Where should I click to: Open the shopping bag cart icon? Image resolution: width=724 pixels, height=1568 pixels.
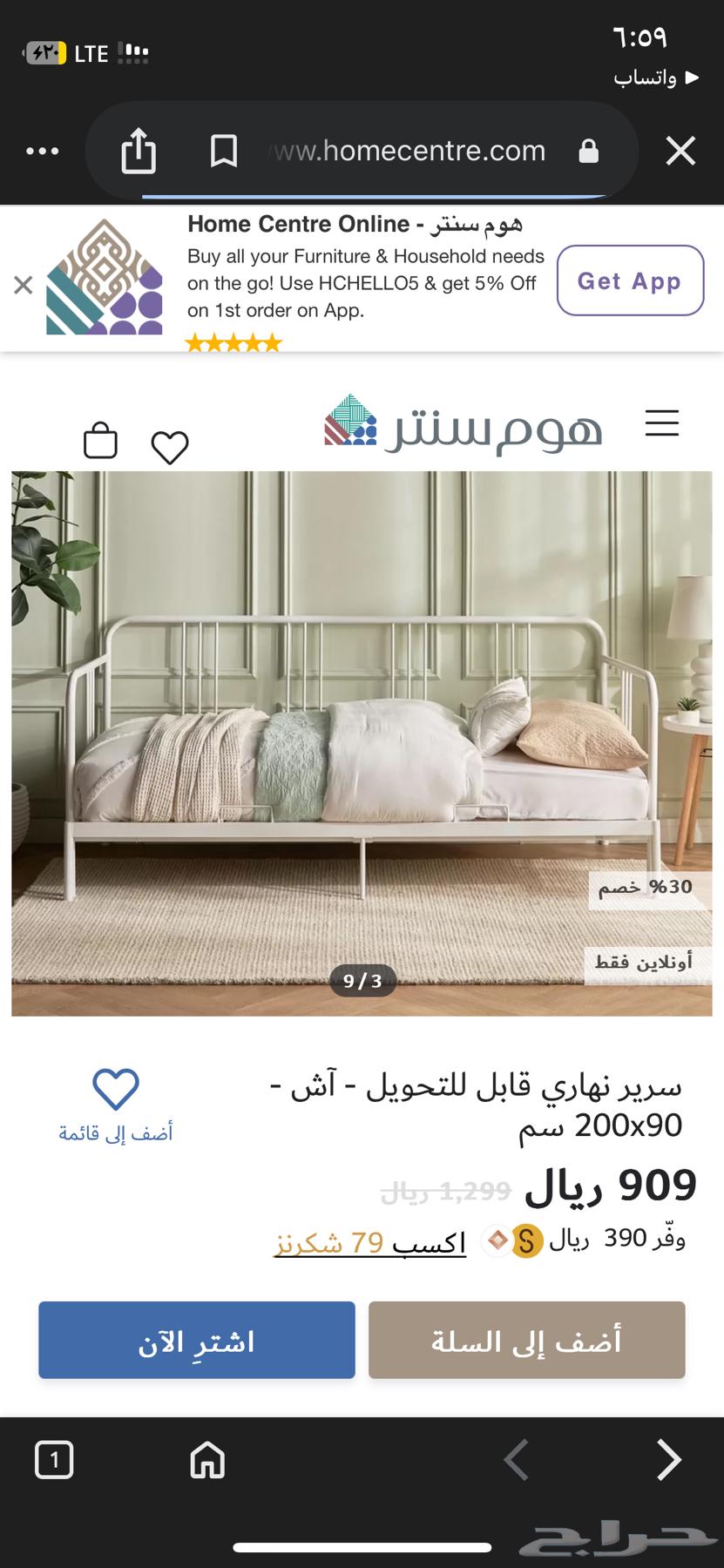(100, 442)
